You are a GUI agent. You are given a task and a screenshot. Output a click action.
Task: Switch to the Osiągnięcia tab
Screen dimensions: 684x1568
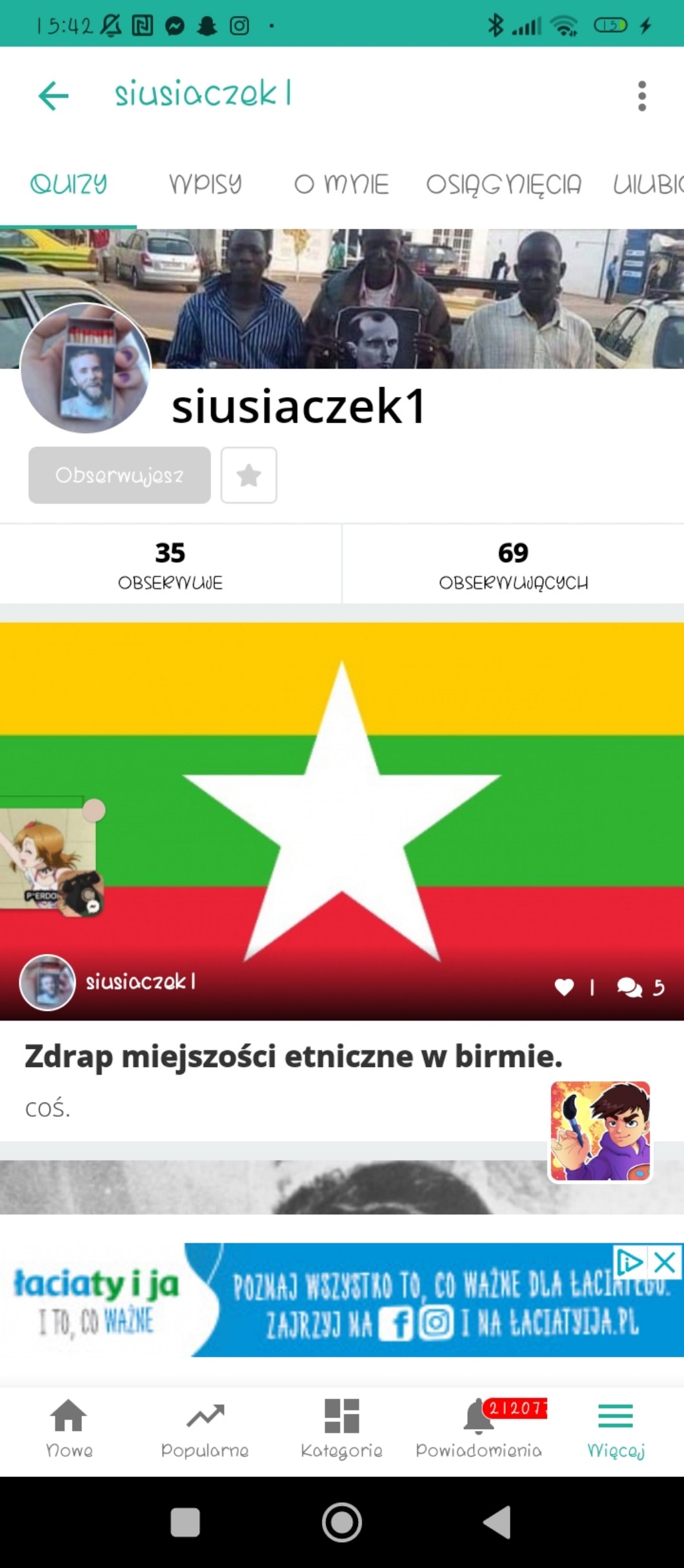503,185
